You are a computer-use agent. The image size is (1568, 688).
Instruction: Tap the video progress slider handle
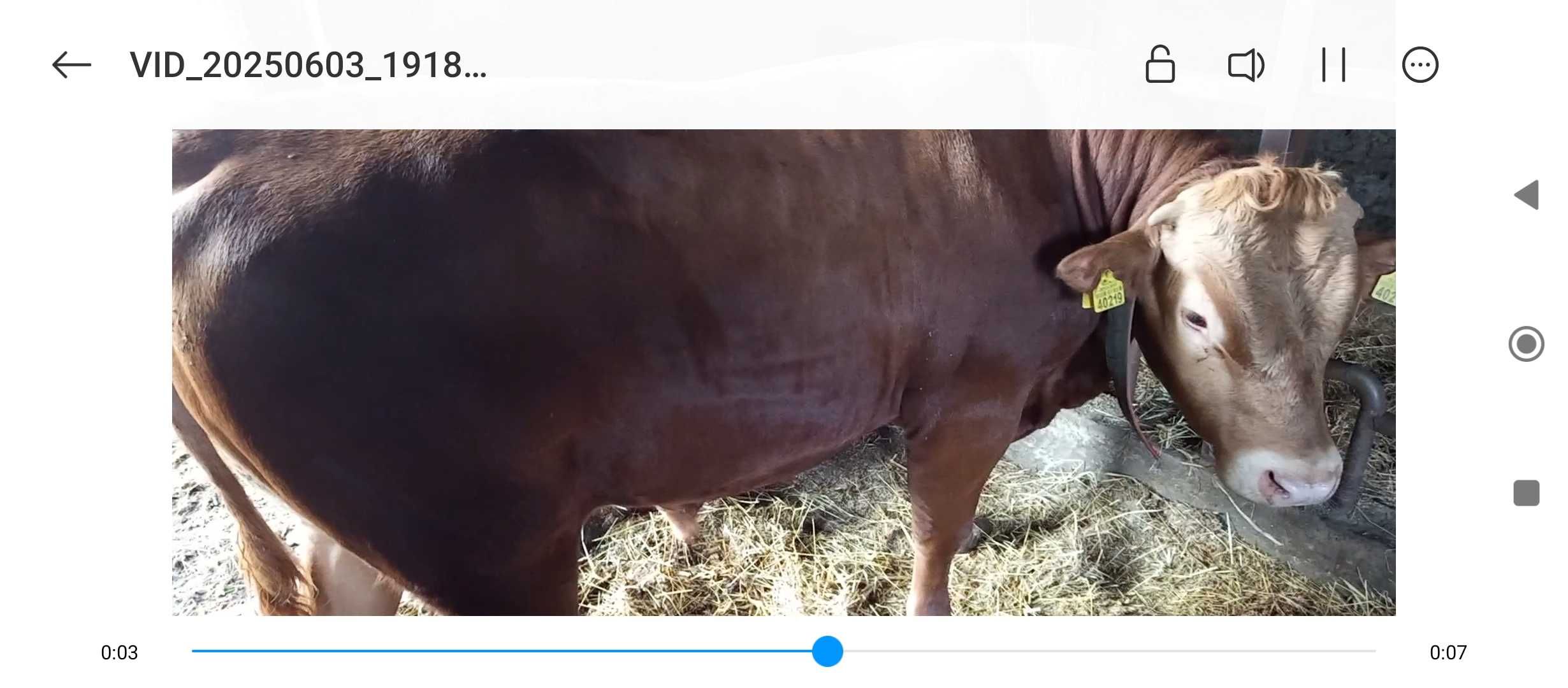click(x=827, y=651)
